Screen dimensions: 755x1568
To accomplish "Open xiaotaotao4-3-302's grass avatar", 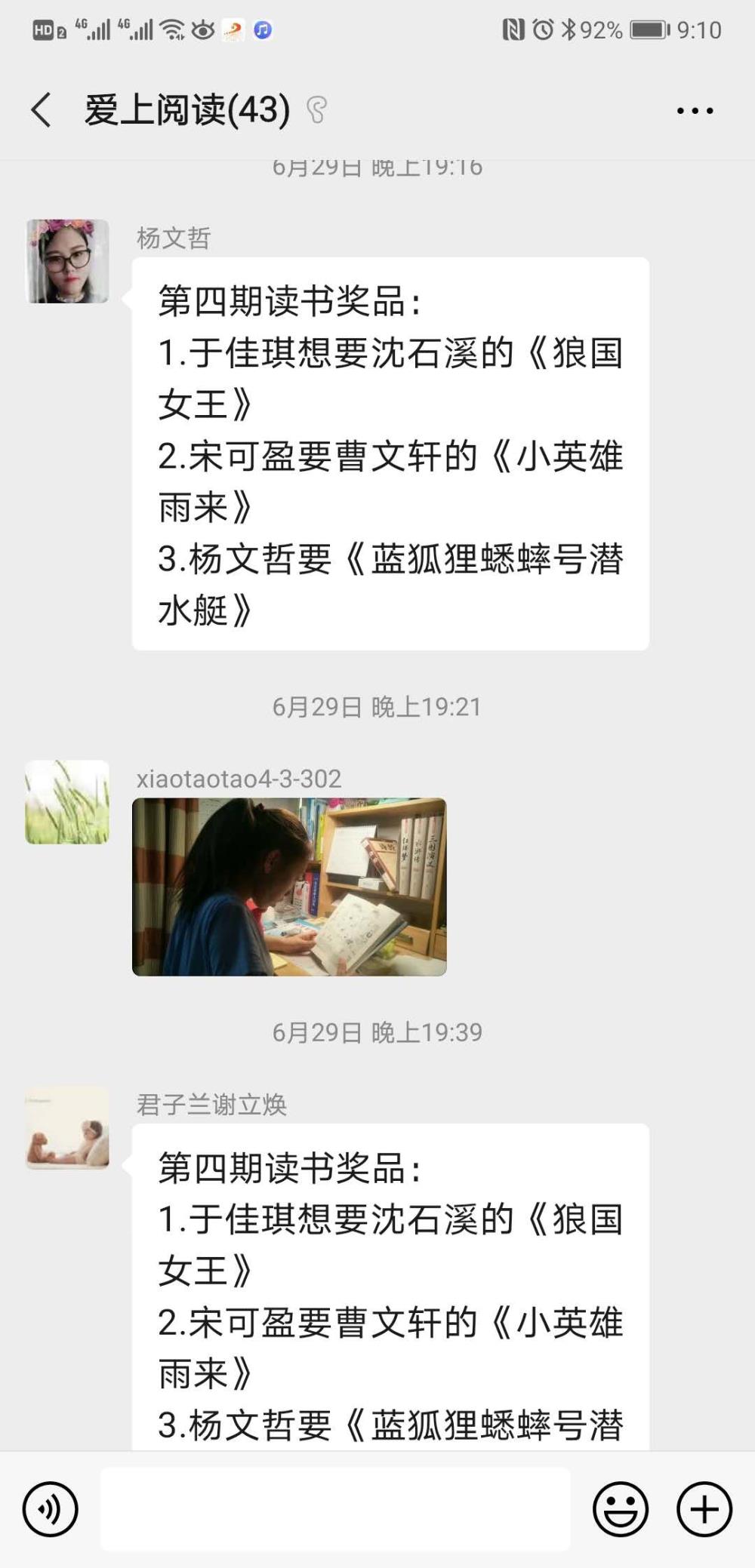I will coord(67,801).
